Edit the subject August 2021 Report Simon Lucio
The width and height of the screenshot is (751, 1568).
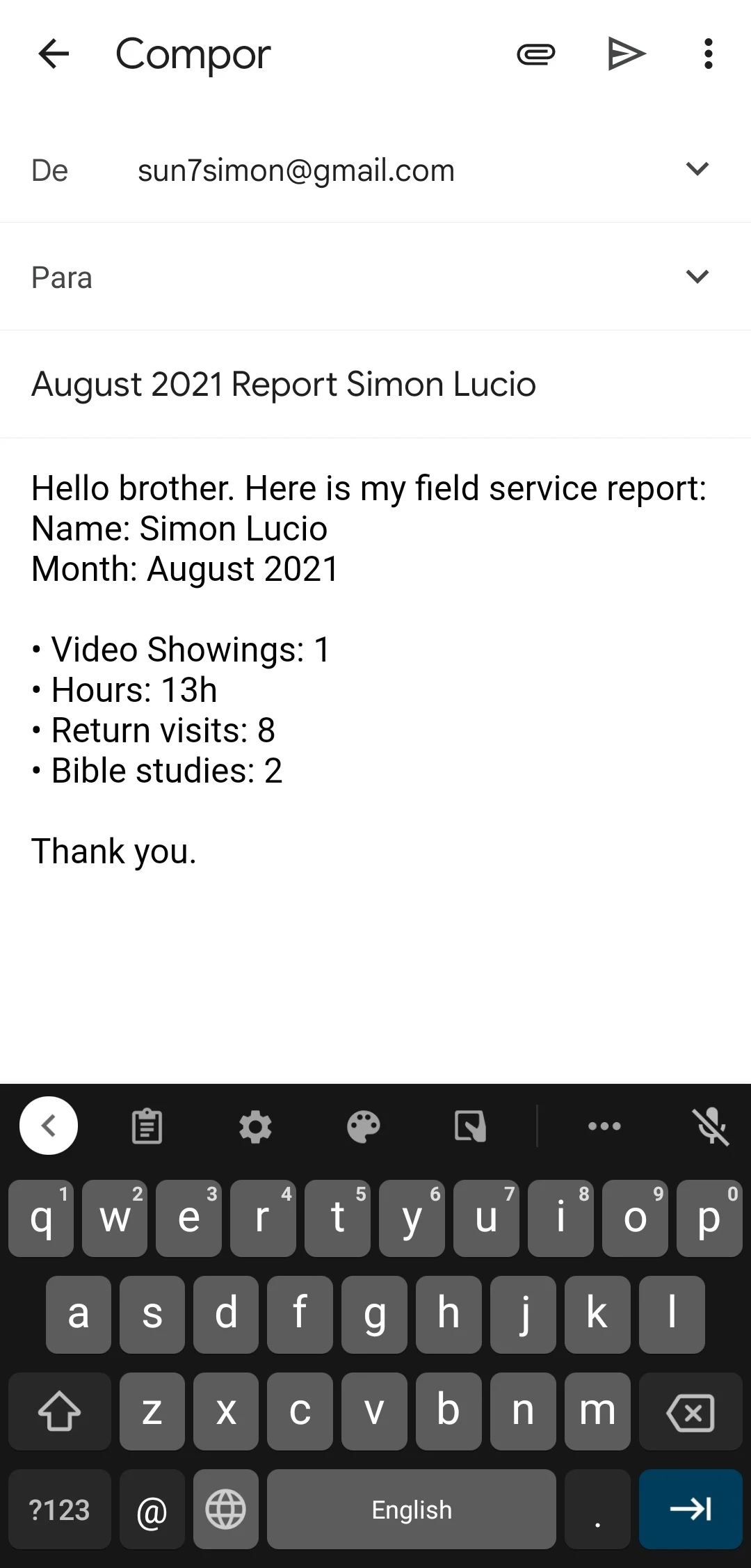click(284, 384)
